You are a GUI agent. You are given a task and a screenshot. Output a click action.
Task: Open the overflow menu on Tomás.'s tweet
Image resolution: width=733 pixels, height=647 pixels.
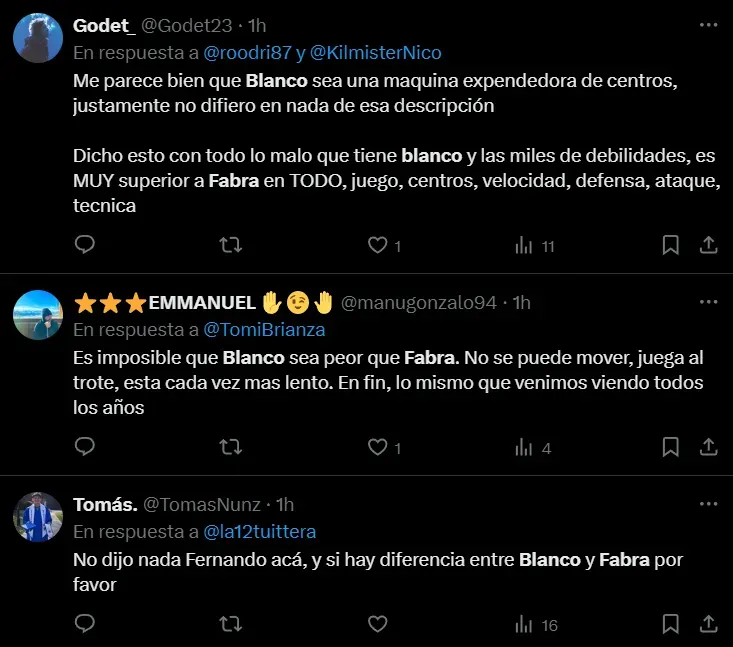(708, 505)
